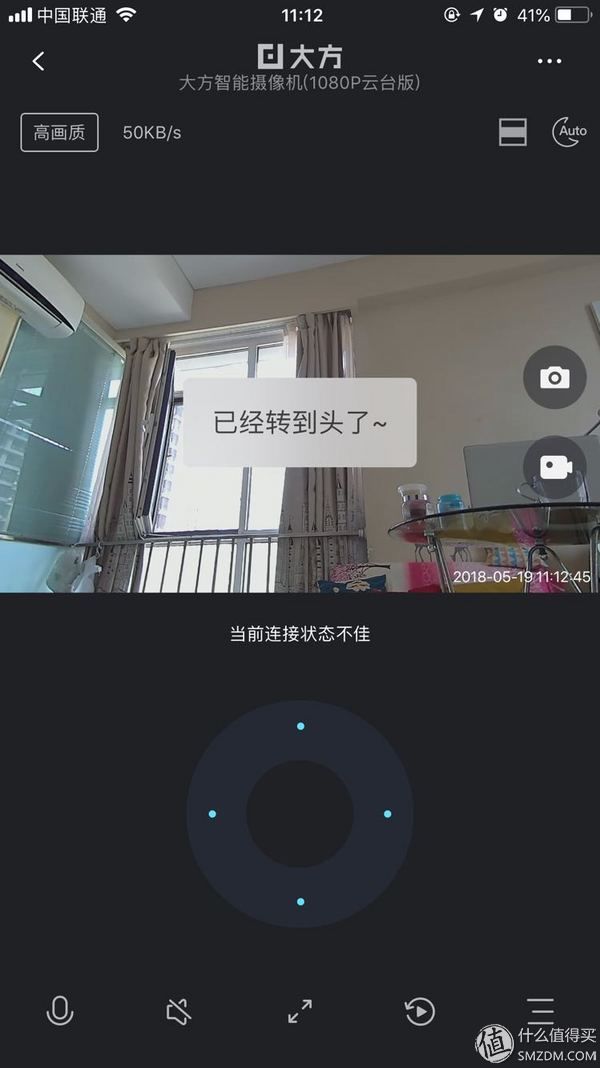Viewport: 600px width, 1068px height.
Task: Activate the microphone to talk
Action: (x=60, y=1011)
